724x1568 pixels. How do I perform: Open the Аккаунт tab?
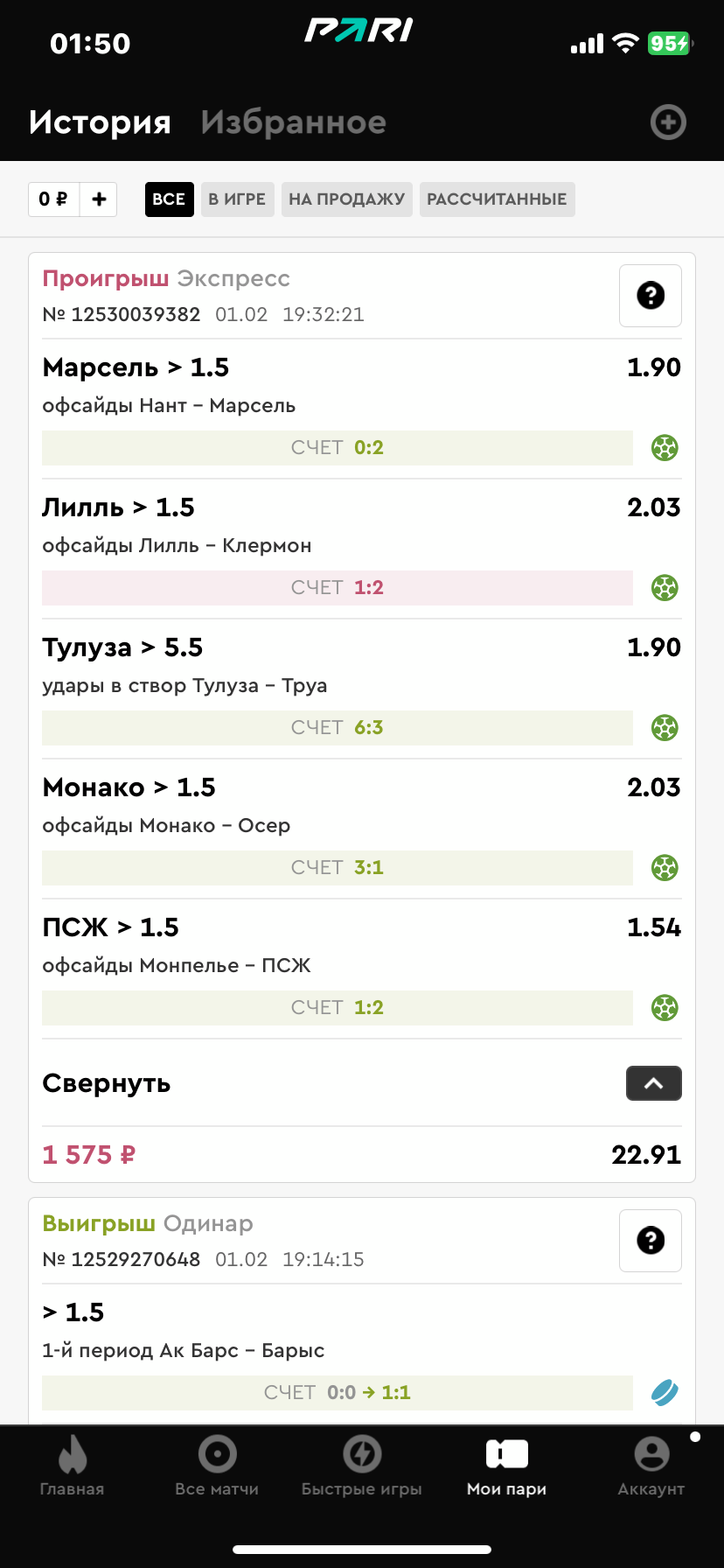click(x=651, y=1466)
